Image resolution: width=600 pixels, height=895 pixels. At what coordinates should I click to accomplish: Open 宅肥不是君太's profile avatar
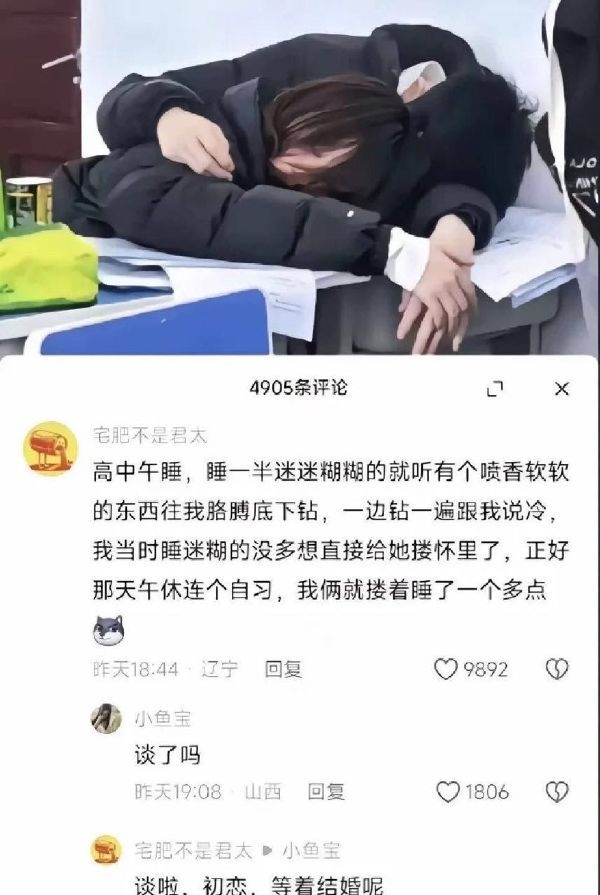tap(49, 447)
